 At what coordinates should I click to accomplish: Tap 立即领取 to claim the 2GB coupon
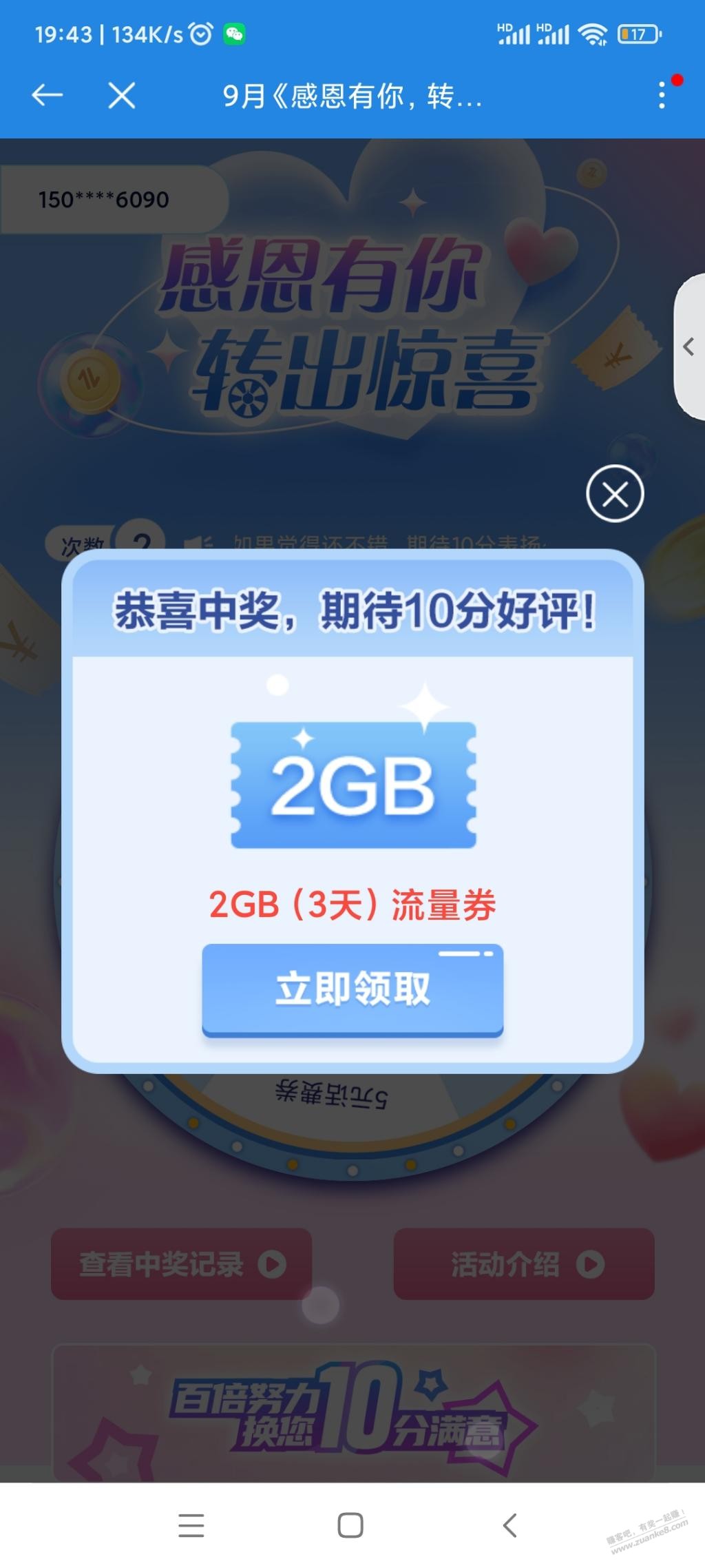tap(352, 990)
